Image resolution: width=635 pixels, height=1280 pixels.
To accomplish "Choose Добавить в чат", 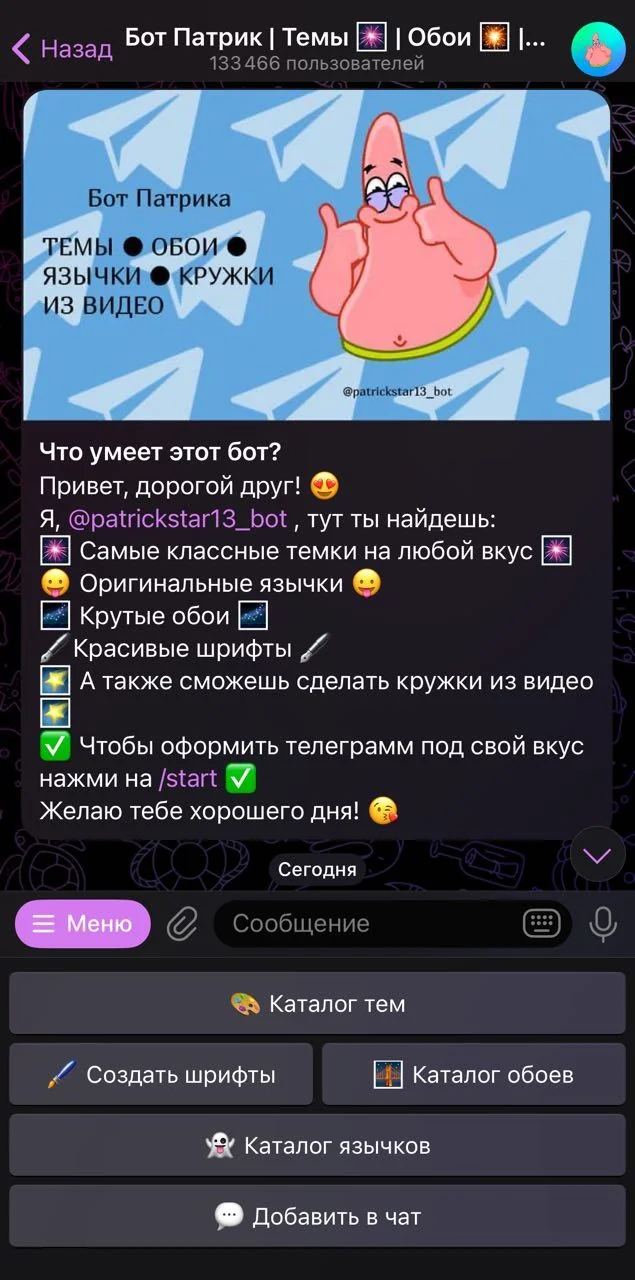I will click(317, 1216).
